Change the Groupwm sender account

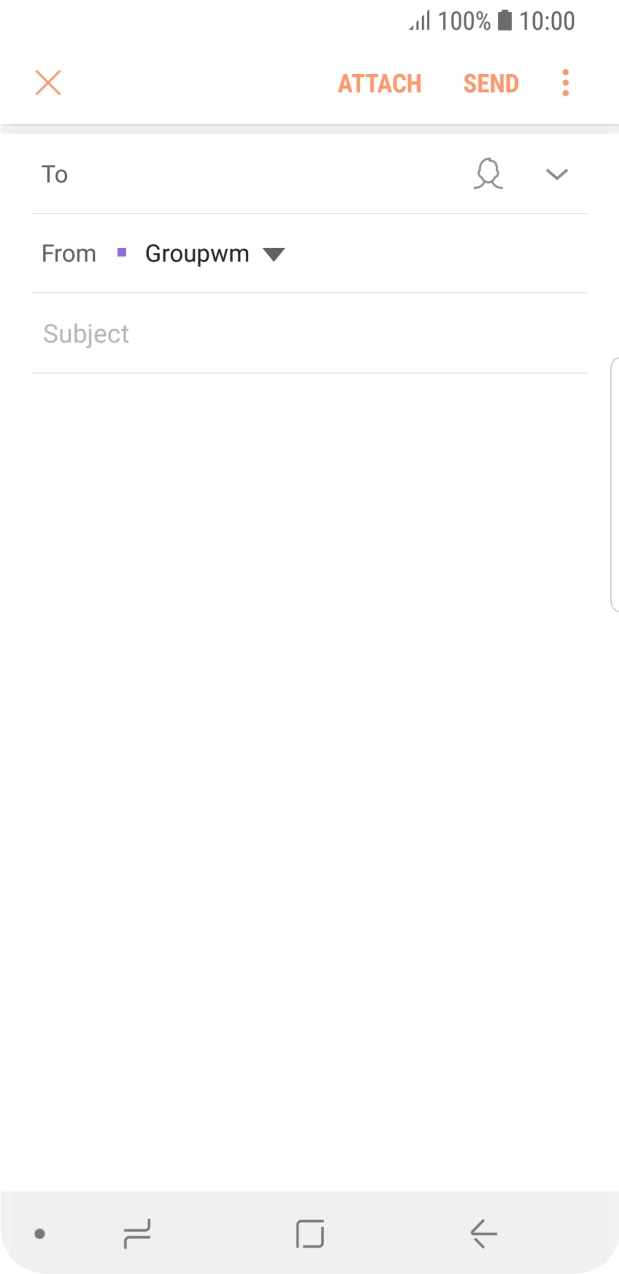pos(214,254)
